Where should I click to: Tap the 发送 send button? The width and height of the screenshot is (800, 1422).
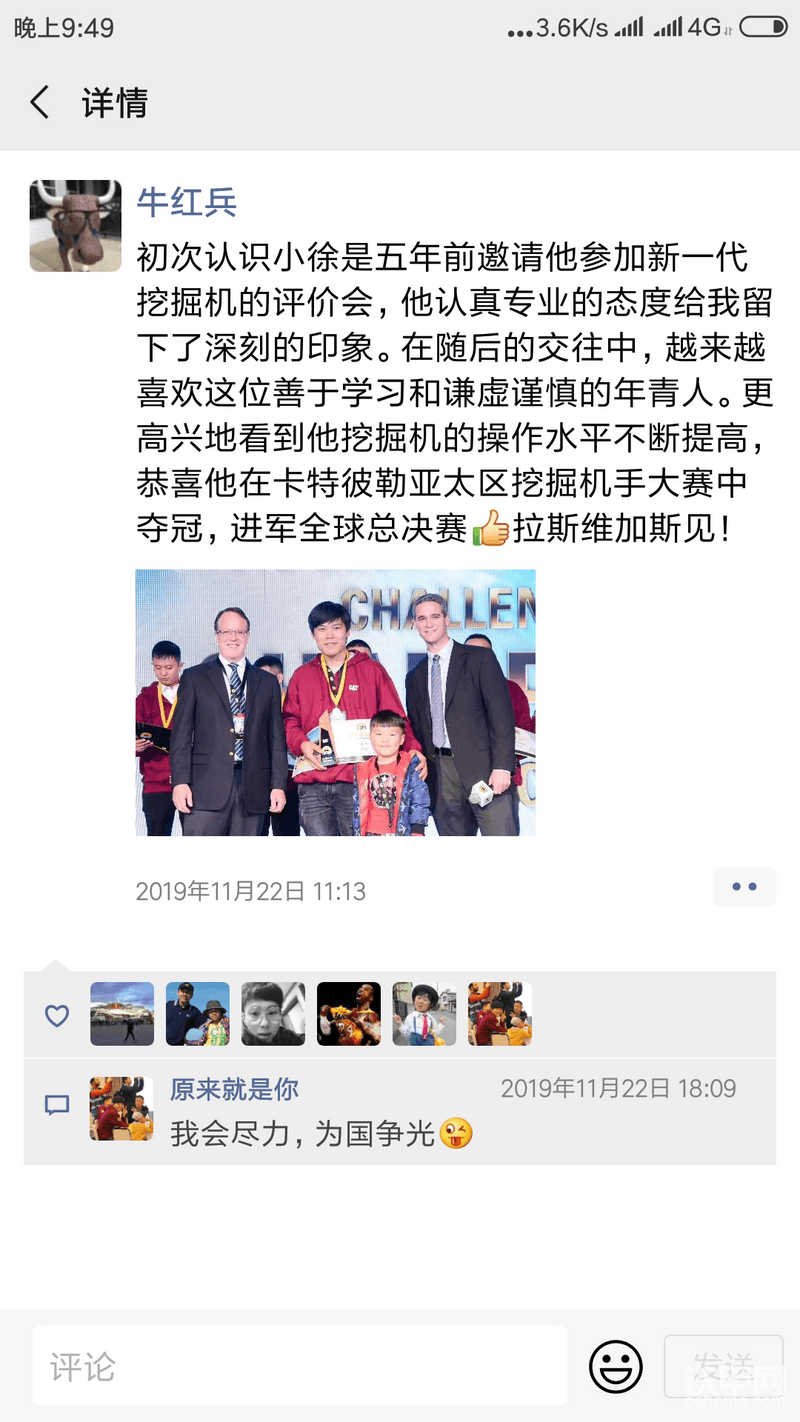[x=723, y=1366]
